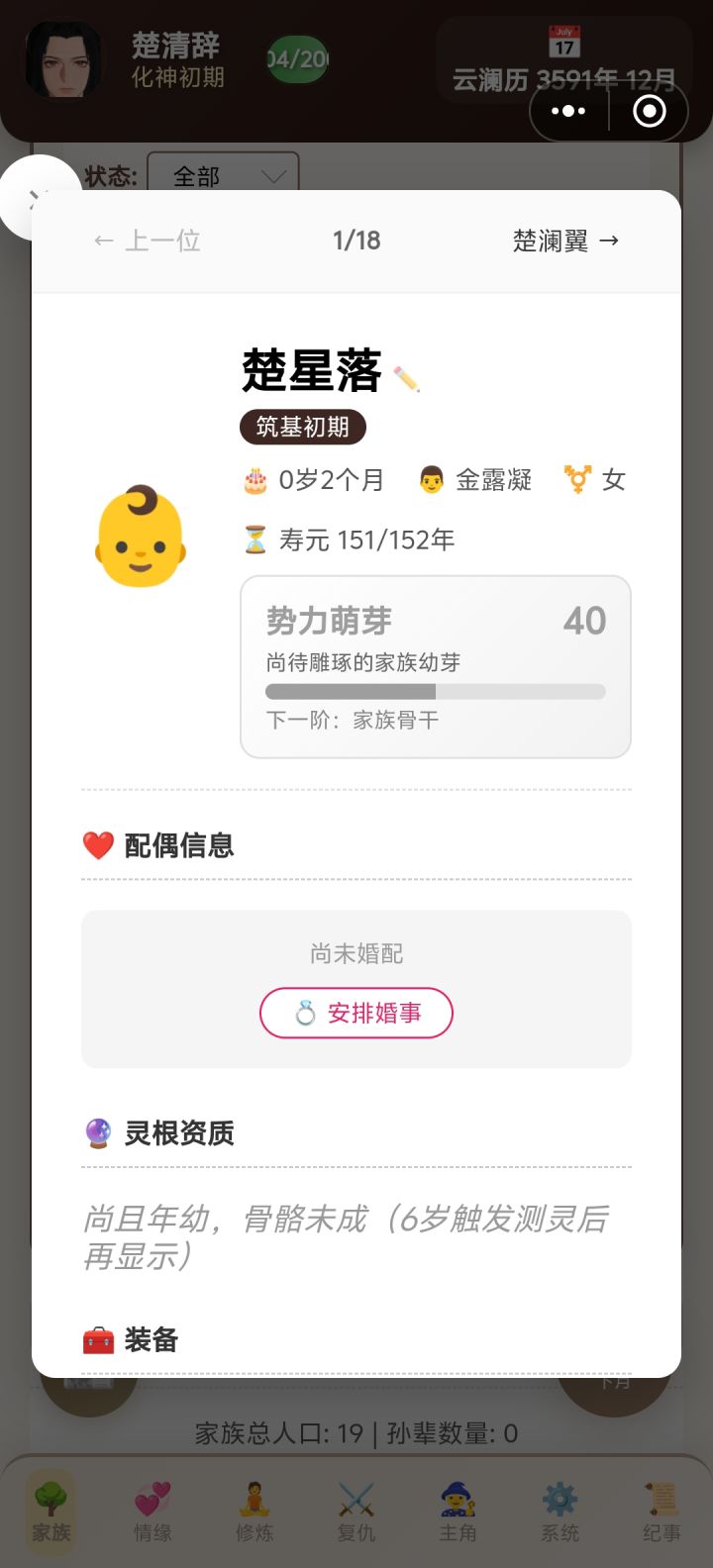Switch to the 纪事 tab
The height and width of the screenshot is (1568, 713).
(x=662, y=1512)
